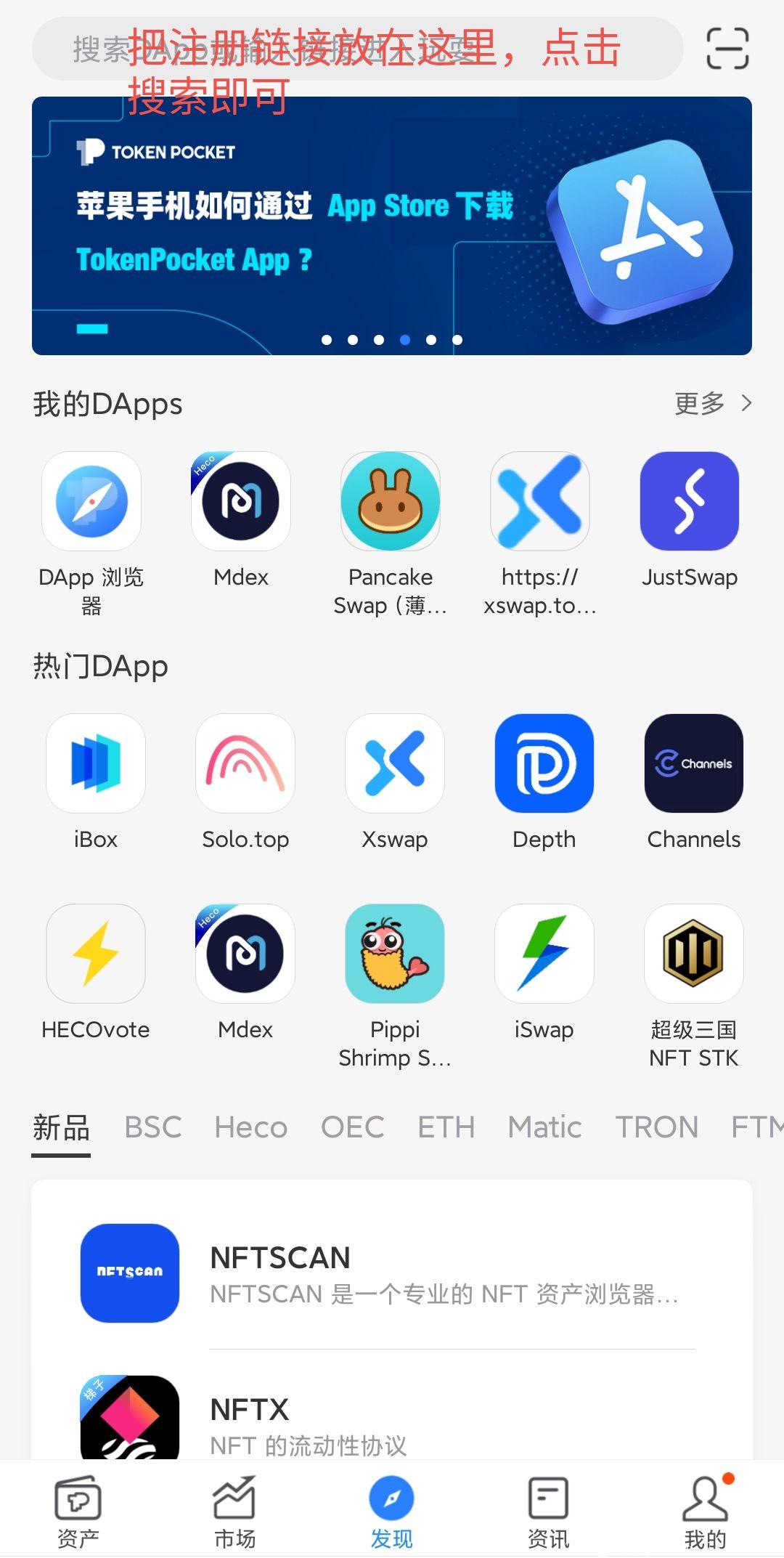Launch the iBox DApp
This screenshot has width=784, height=1558.
click(x=96, y=763)
